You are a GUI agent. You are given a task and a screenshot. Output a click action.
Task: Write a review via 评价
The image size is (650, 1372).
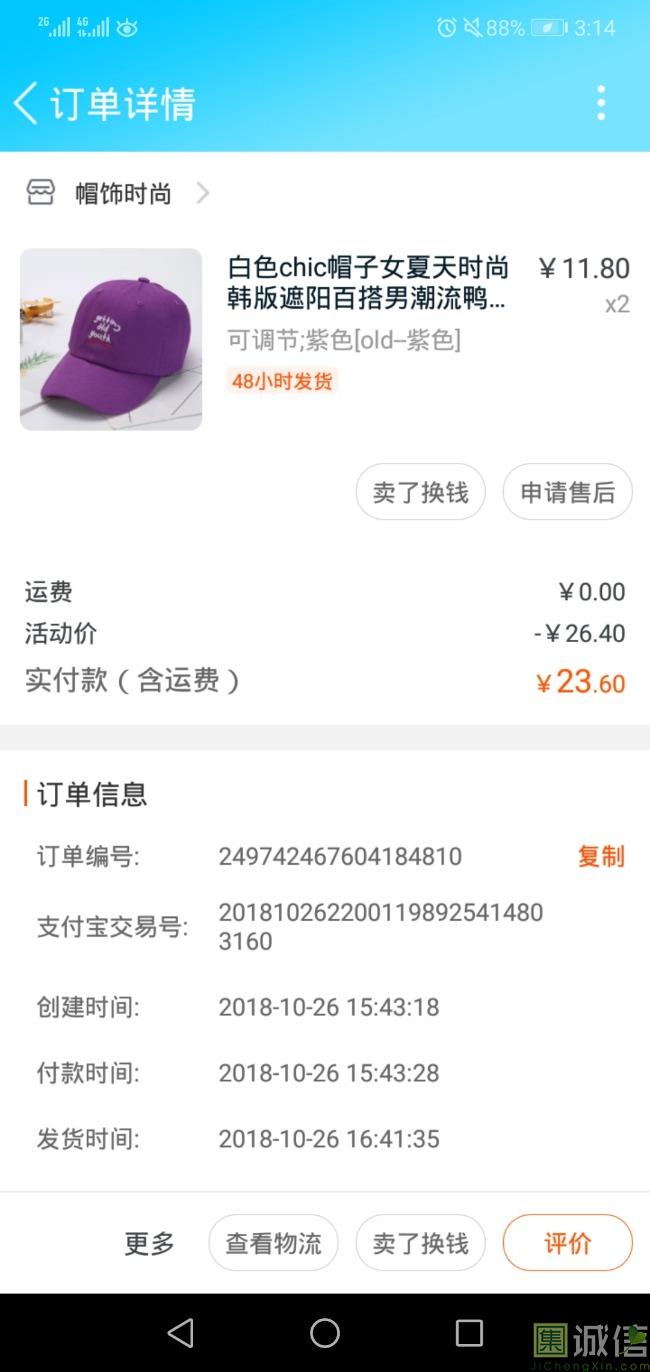pos(567,1243)
